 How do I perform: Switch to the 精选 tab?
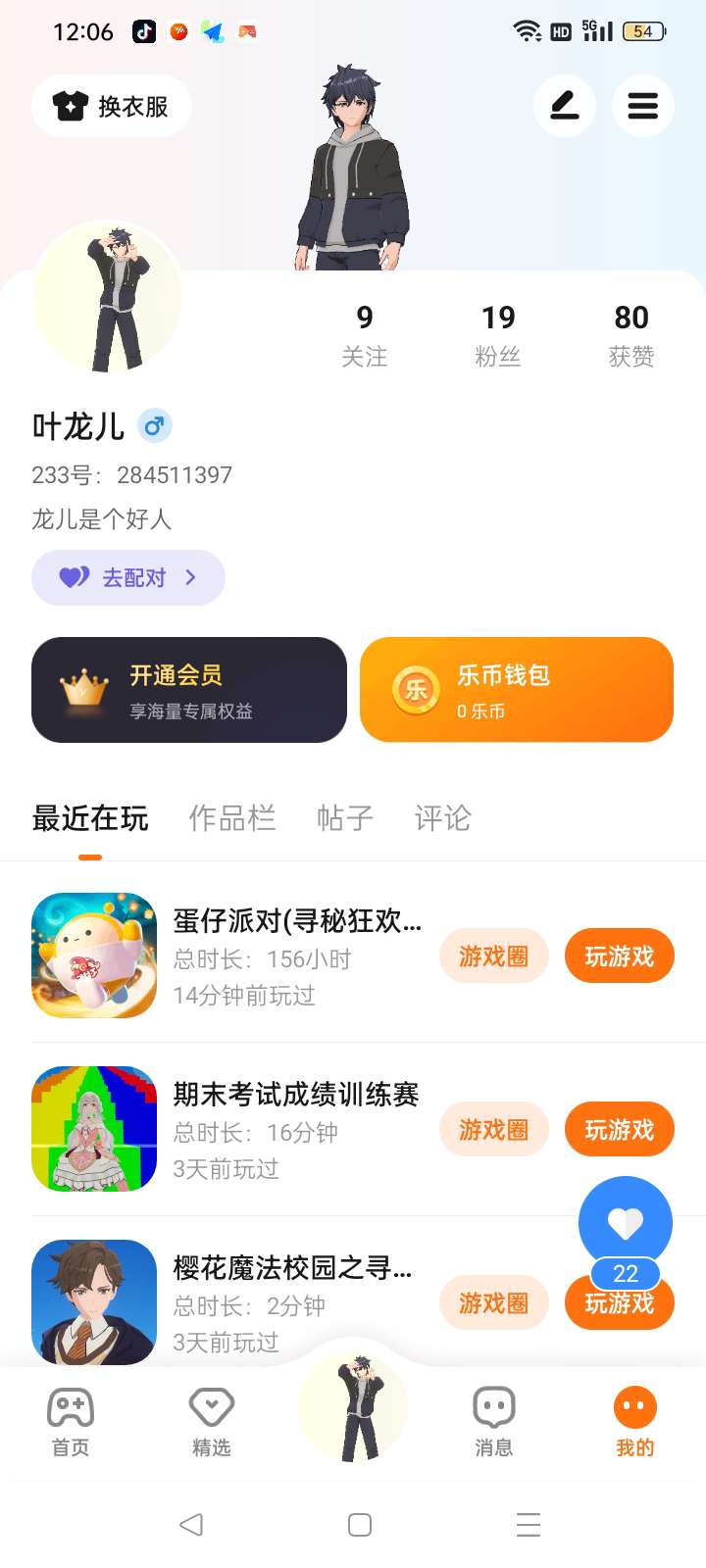tap(212, 1422)
